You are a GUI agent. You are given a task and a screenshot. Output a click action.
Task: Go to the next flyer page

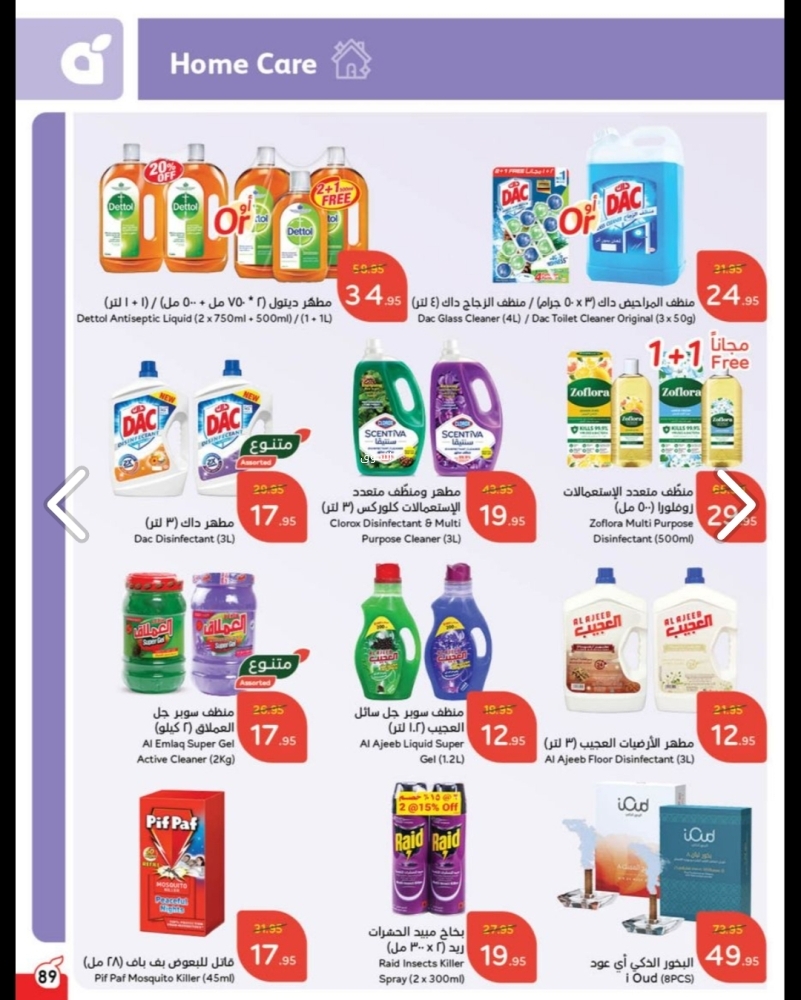pyautogui.click(x=737, y=504)
